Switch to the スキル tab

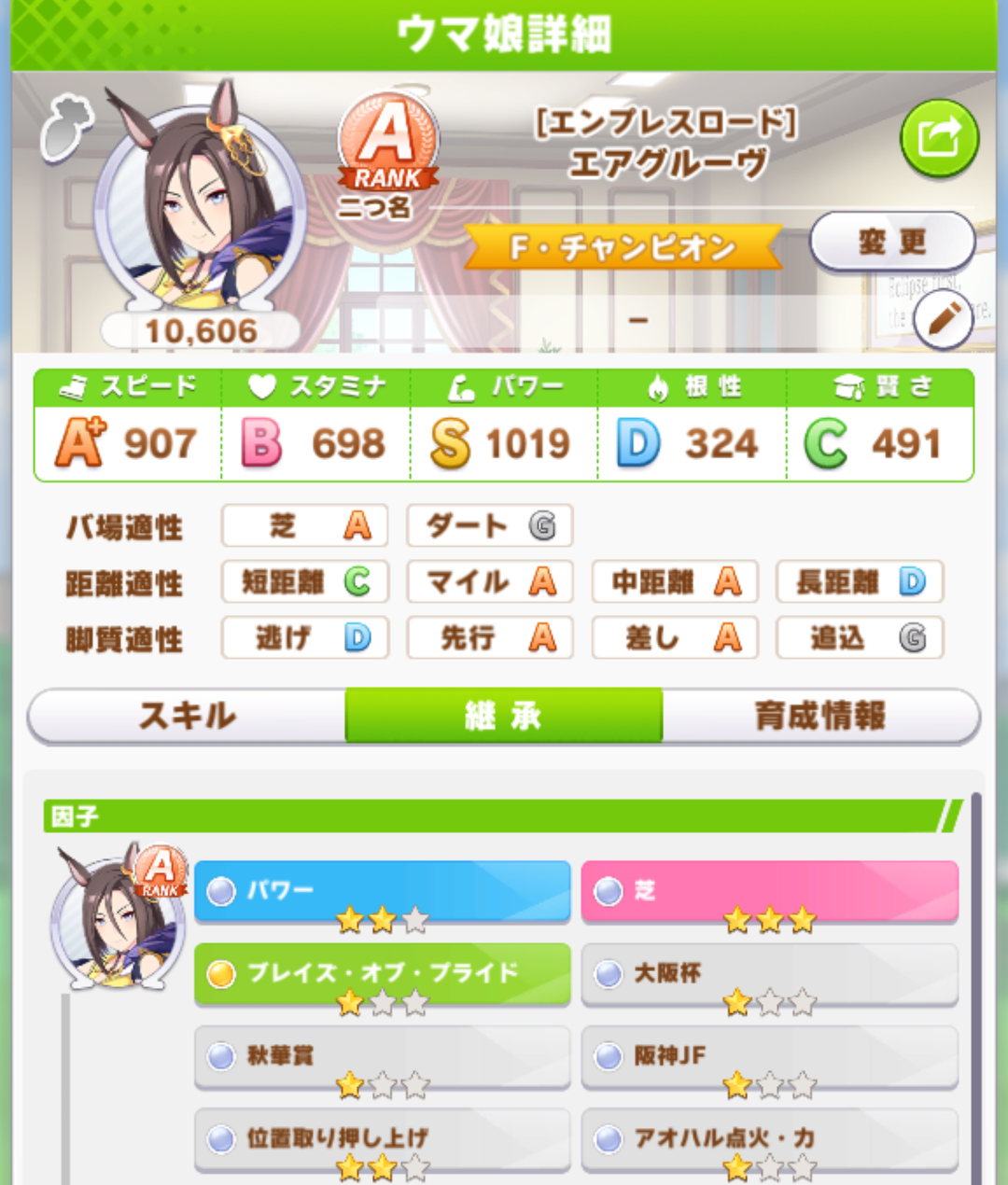(x=187, y=716)
